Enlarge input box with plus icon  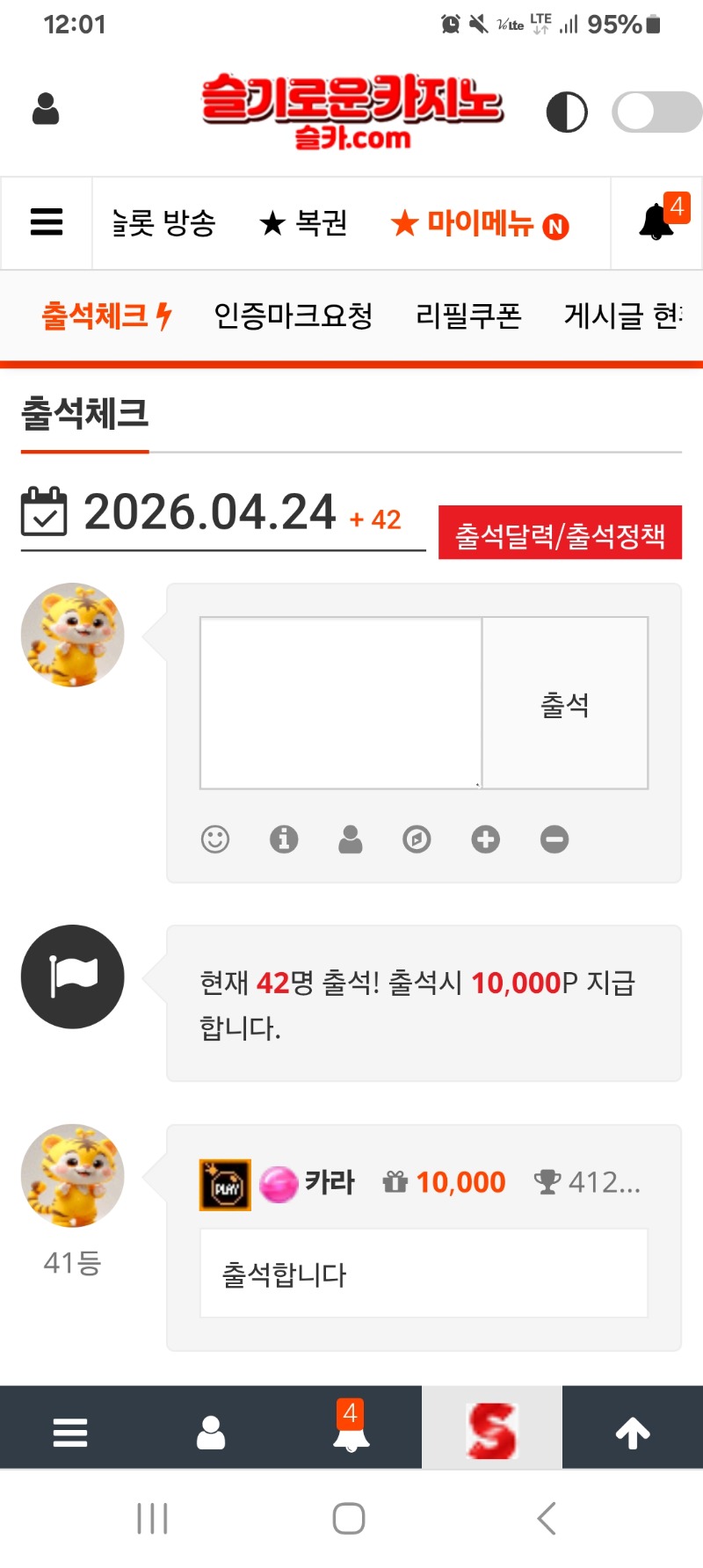click(485, 839)
